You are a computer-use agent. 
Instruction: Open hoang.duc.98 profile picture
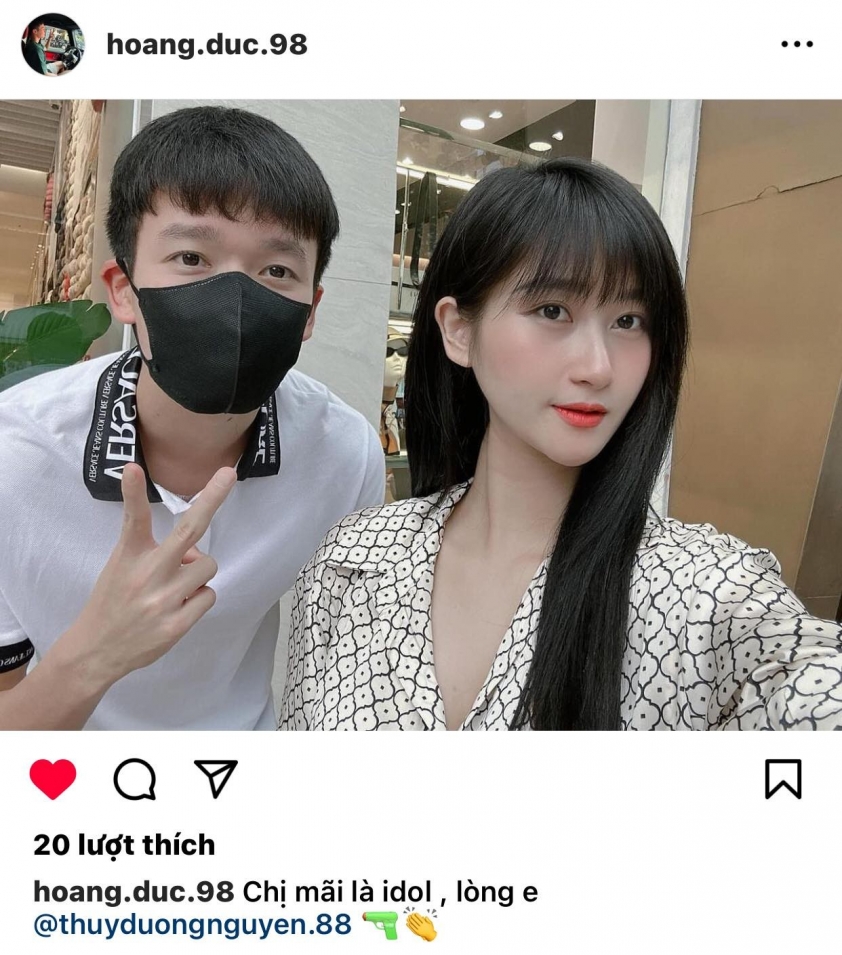(x=53, y=45)
